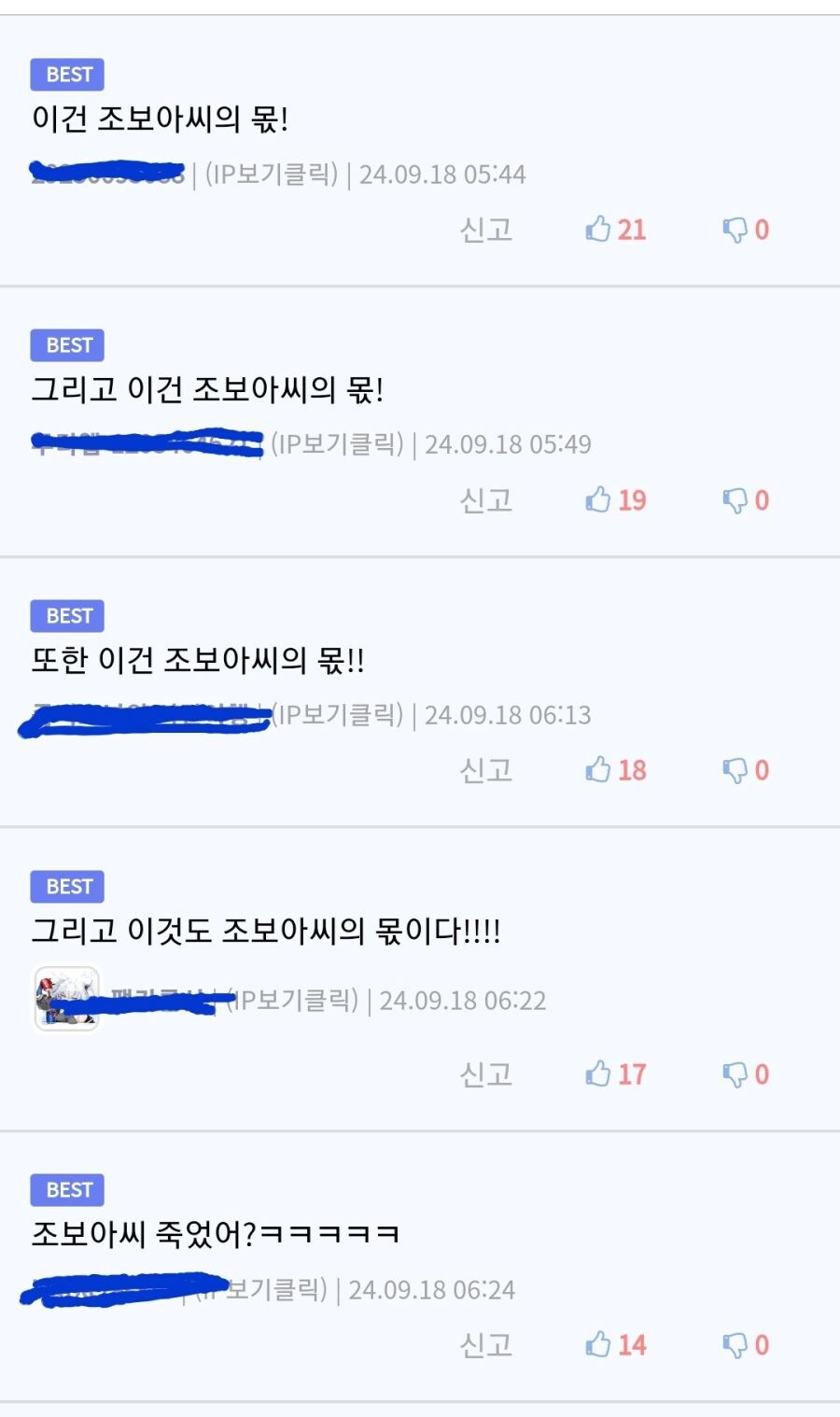
Task: Report the comment '그리고 이건 조보아씨의 몫!'
Action: click(x=485, y=499)
